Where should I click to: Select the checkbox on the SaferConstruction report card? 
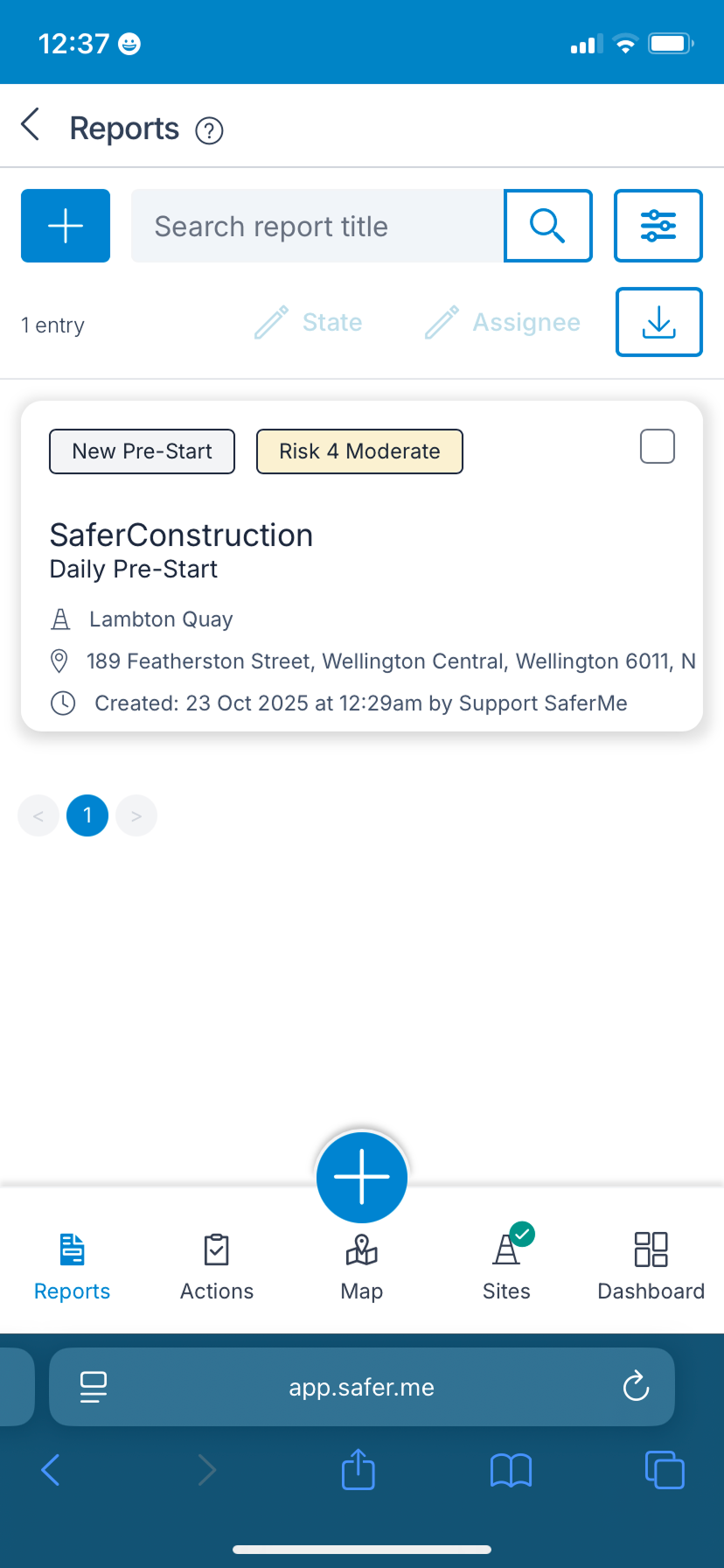(657, 446)
